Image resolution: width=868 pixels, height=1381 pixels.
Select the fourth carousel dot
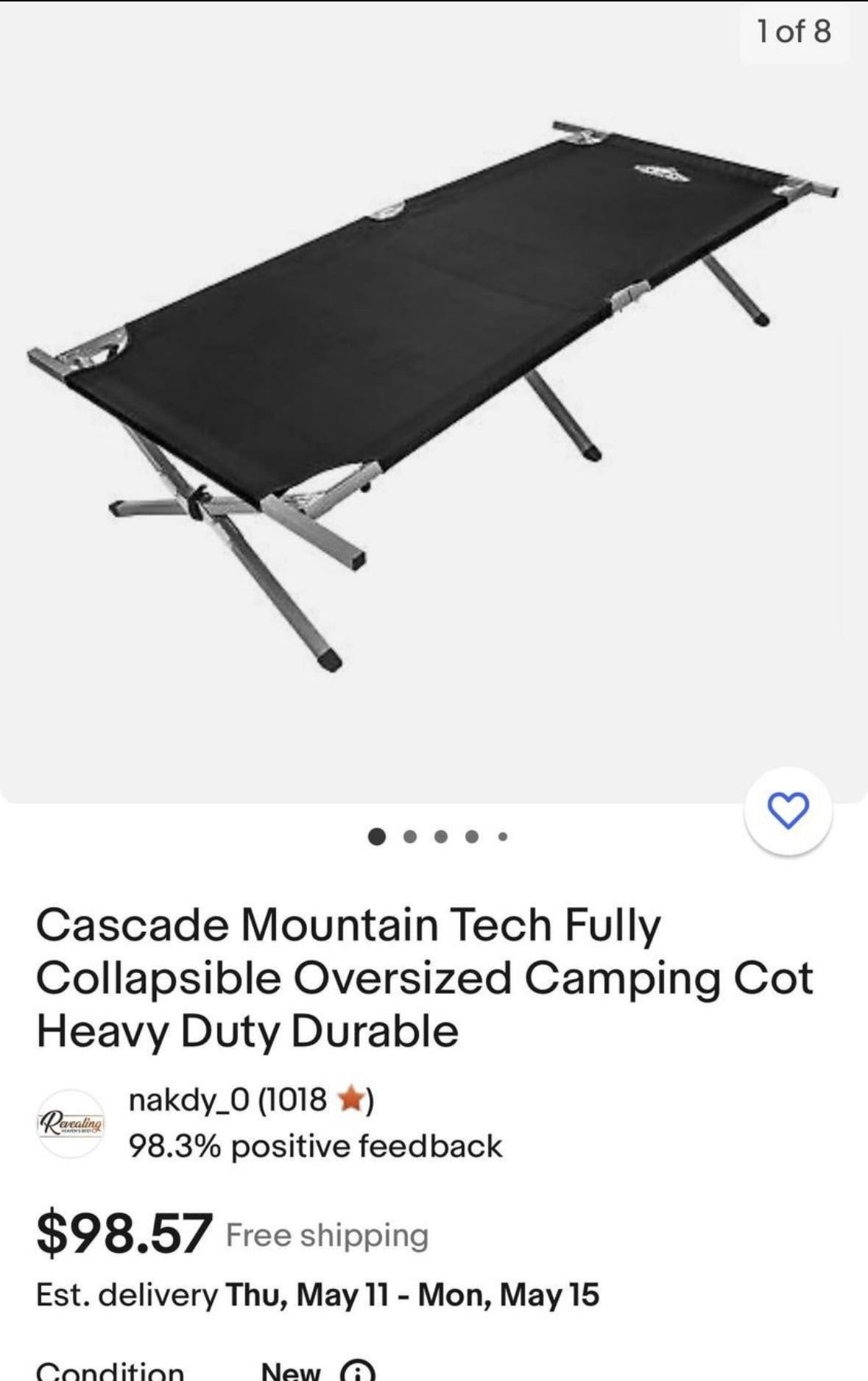(471, 836)
